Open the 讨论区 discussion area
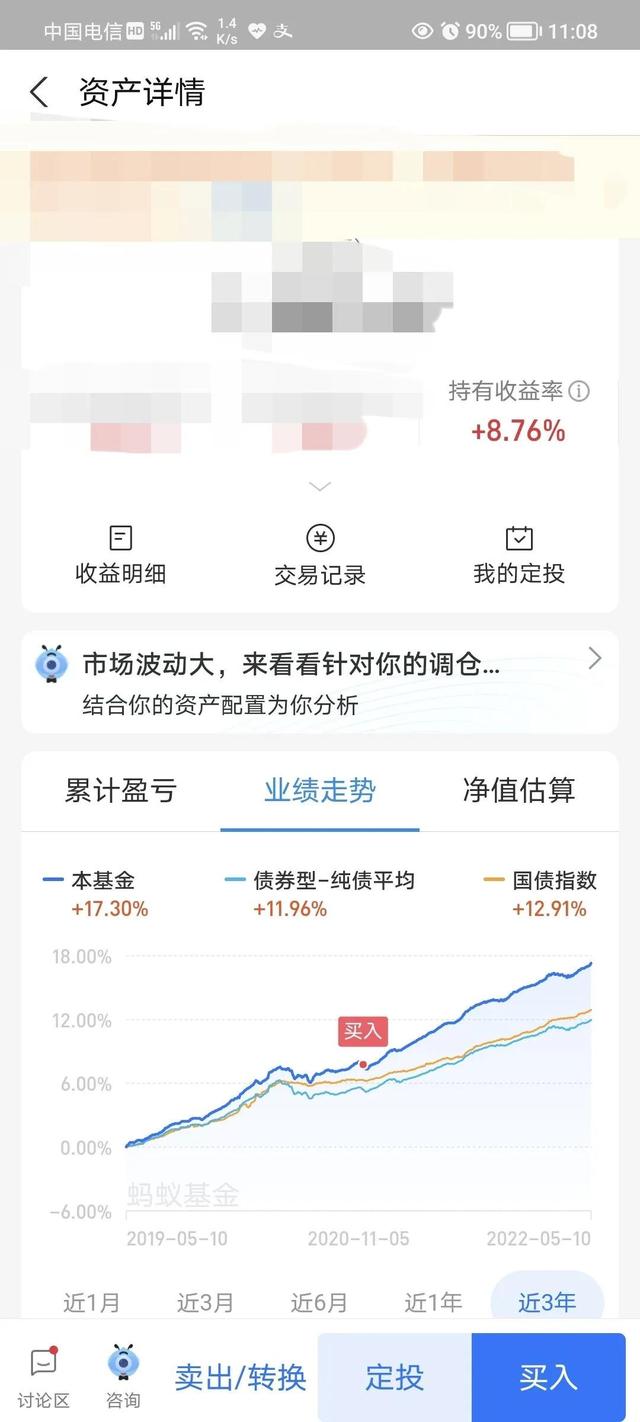 pyautogui.click(x=43, y=1377)
